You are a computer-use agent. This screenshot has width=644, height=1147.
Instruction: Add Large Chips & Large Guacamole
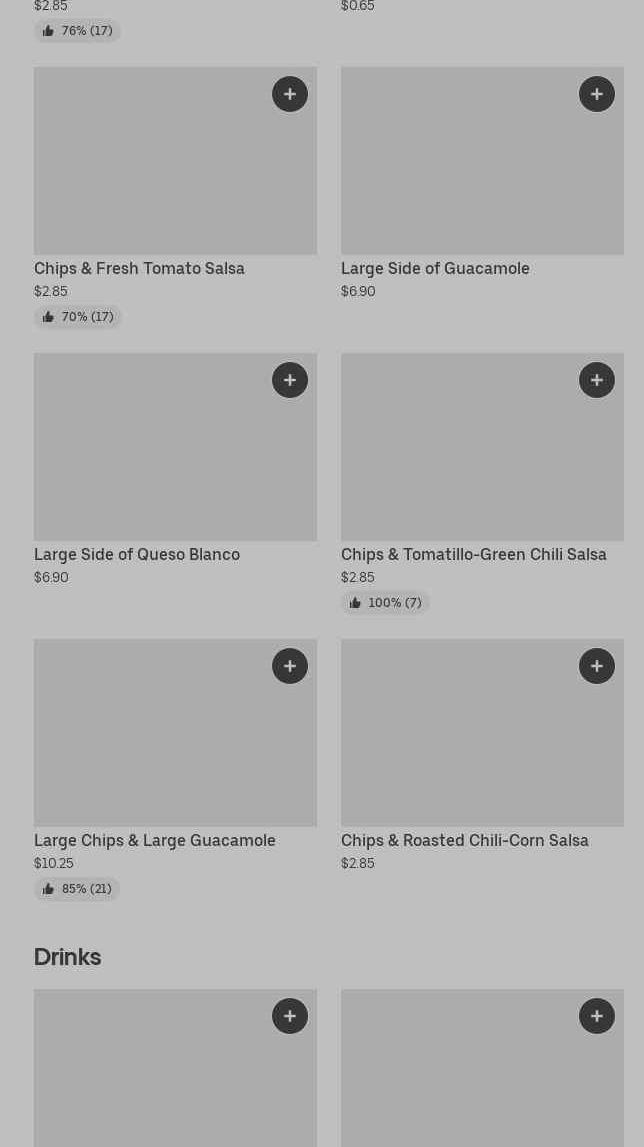(290, 666)
